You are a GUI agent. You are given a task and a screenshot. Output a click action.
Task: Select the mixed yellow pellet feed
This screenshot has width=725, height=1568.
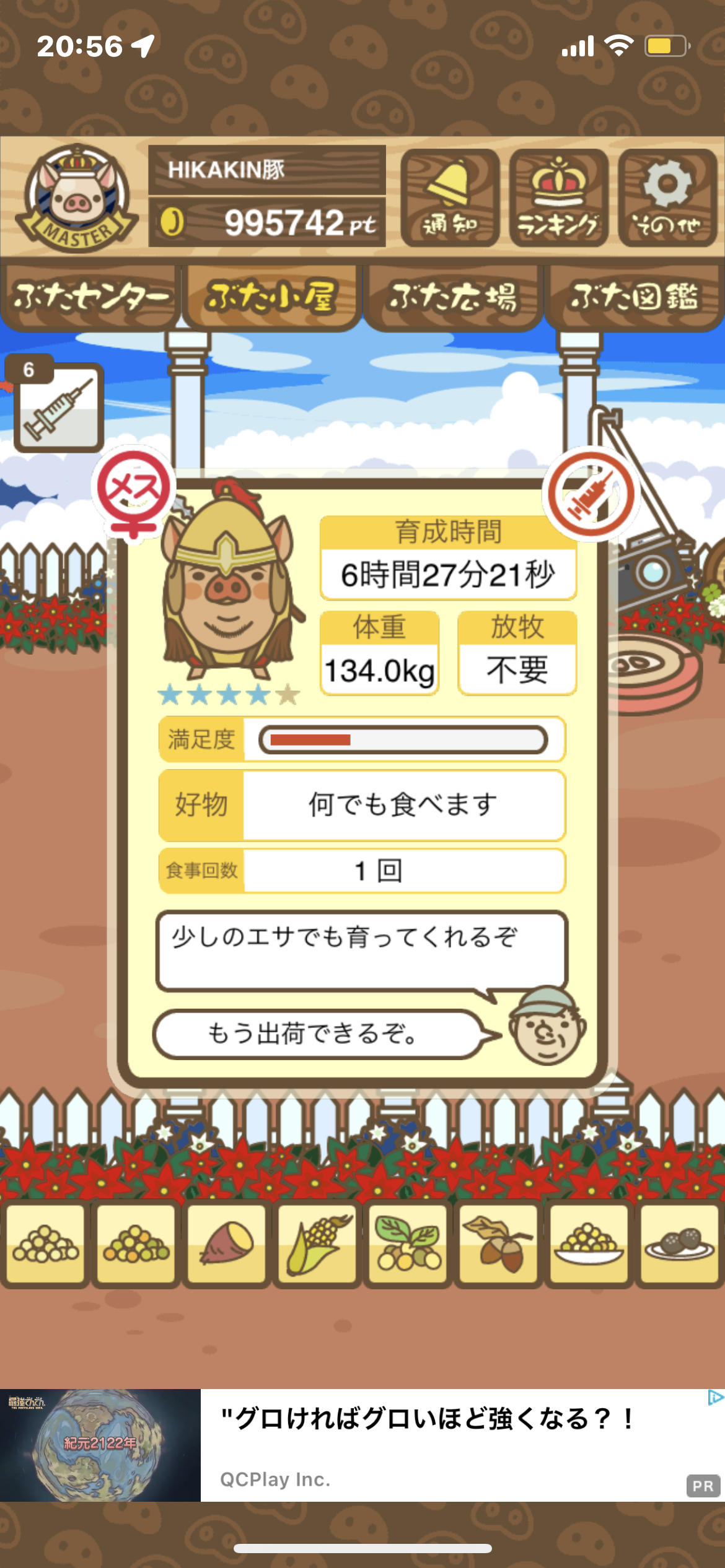[136, 1244]
